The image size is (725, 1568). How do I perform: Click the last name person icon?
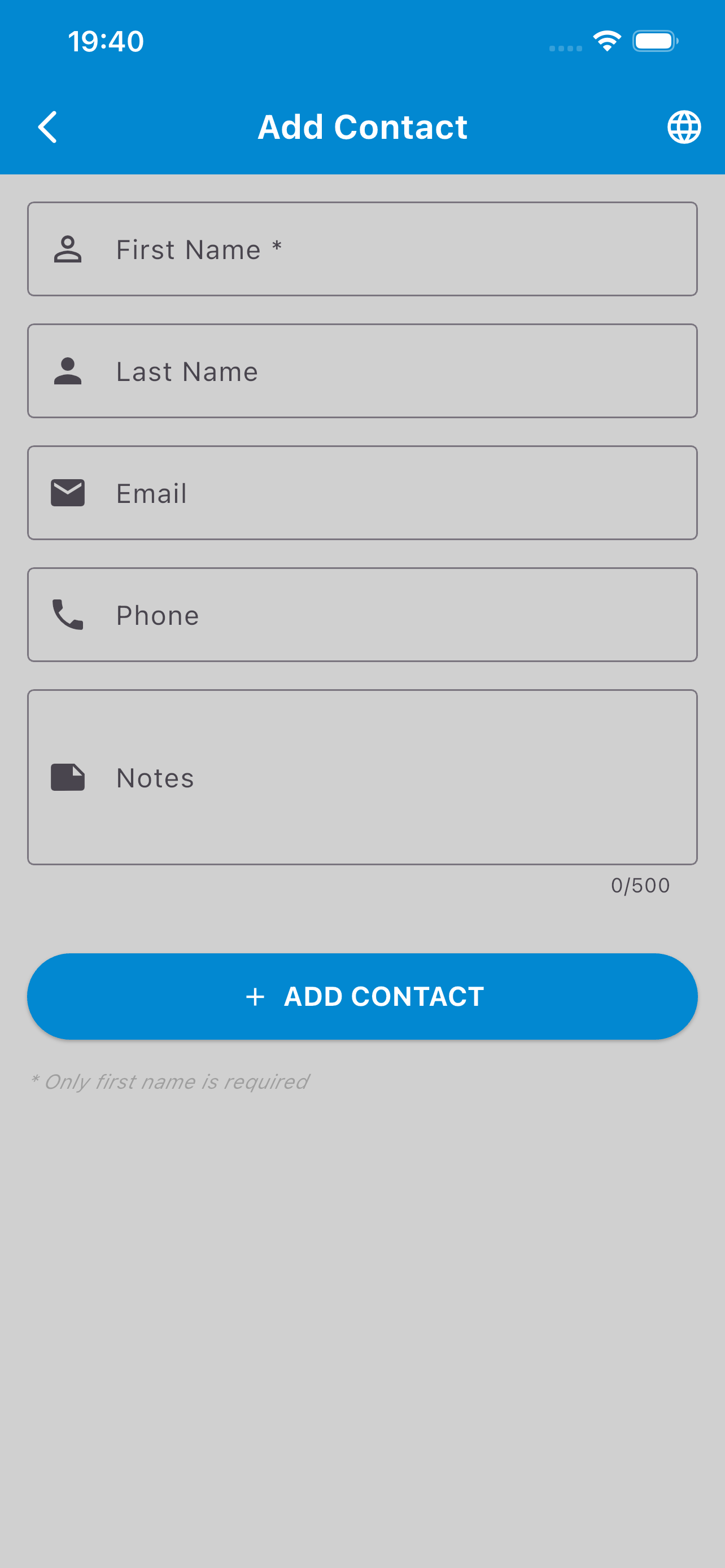(x=67, y=370)
